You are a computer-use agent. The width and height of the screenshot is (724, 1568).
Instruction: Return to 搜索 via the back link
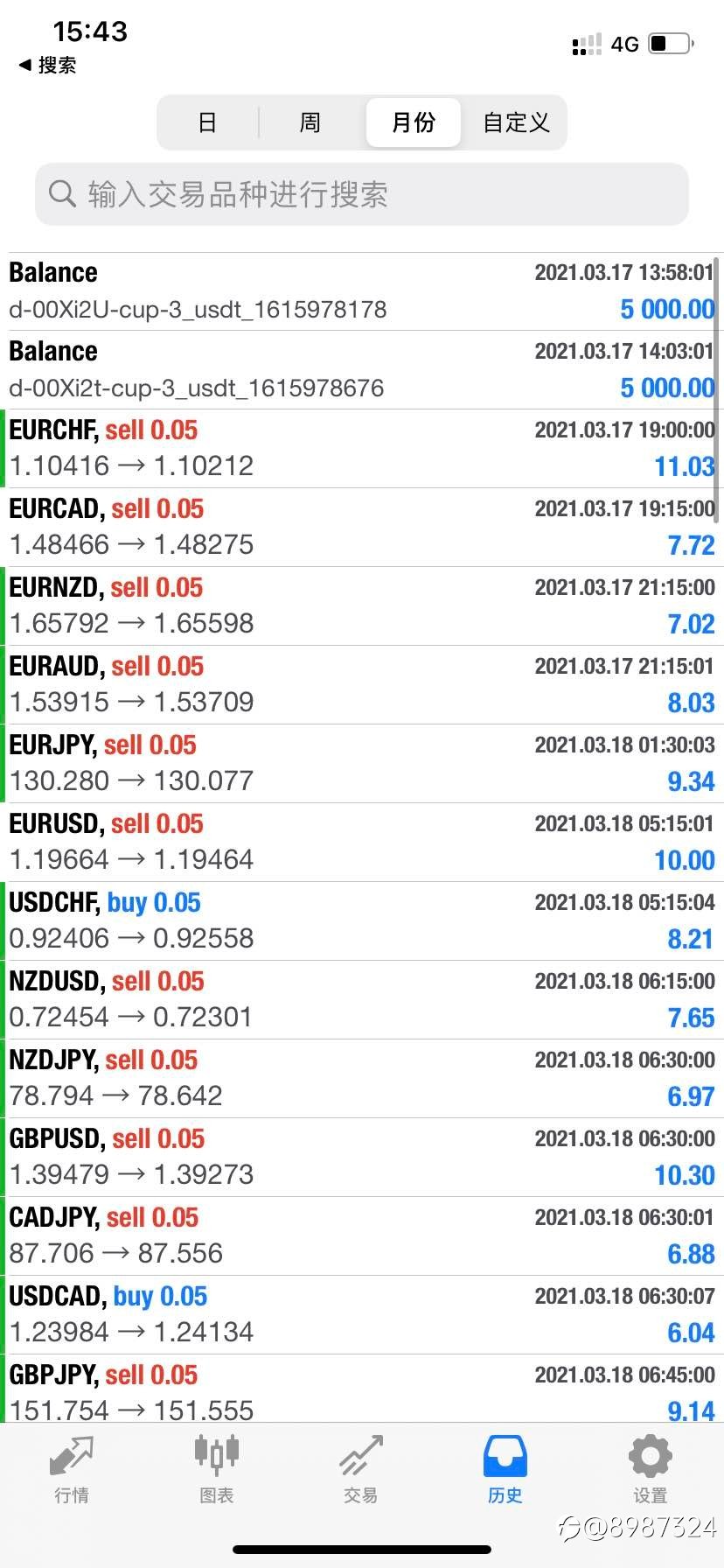click(47, 65)
